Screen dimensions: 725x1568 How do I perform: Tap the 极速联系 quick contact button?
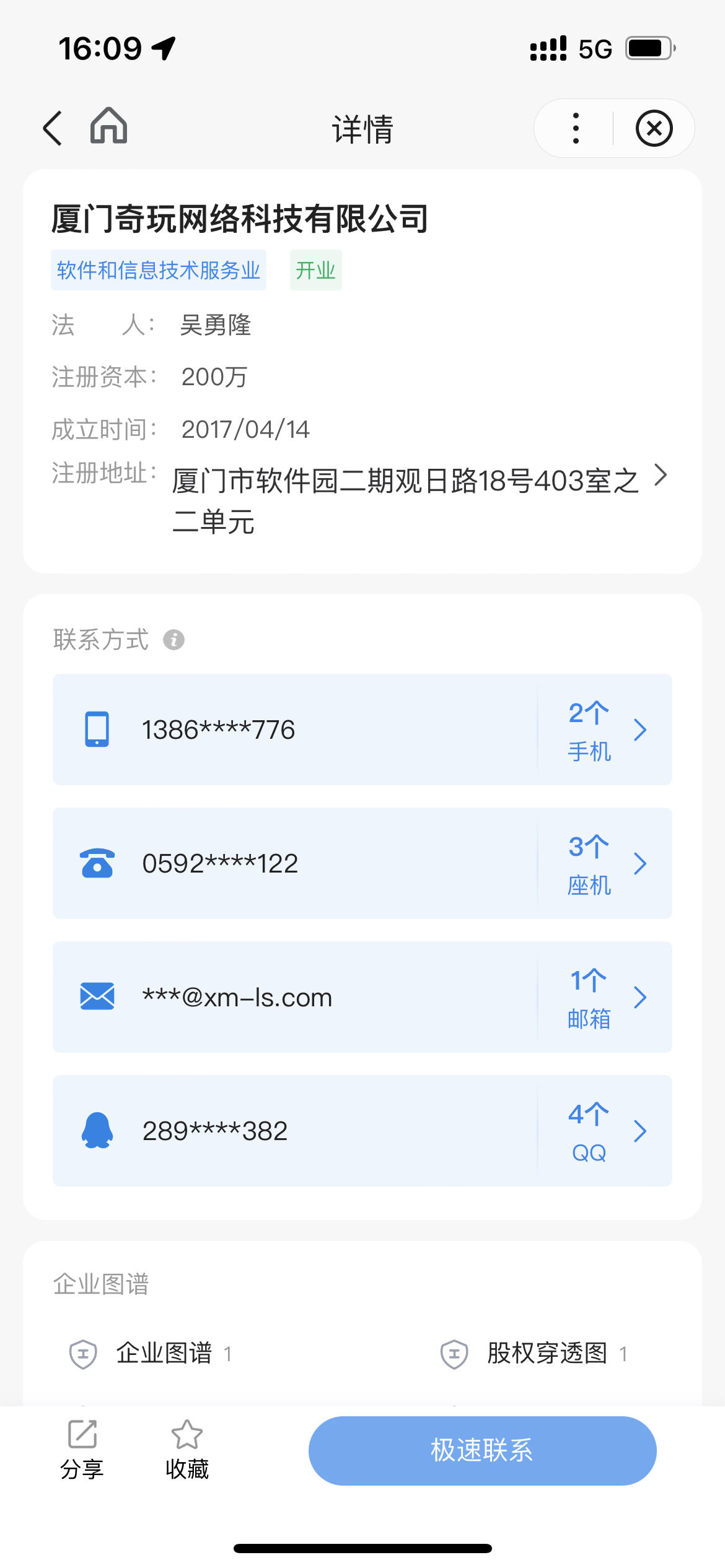[483, 1450]
